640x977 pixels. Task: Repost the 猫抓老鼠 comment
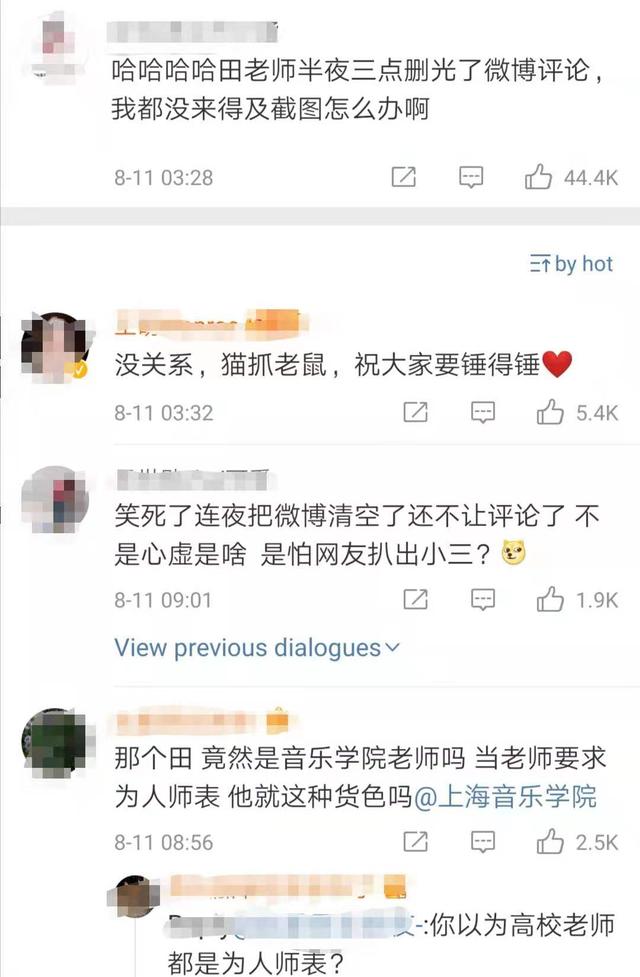tap(415, 412)
